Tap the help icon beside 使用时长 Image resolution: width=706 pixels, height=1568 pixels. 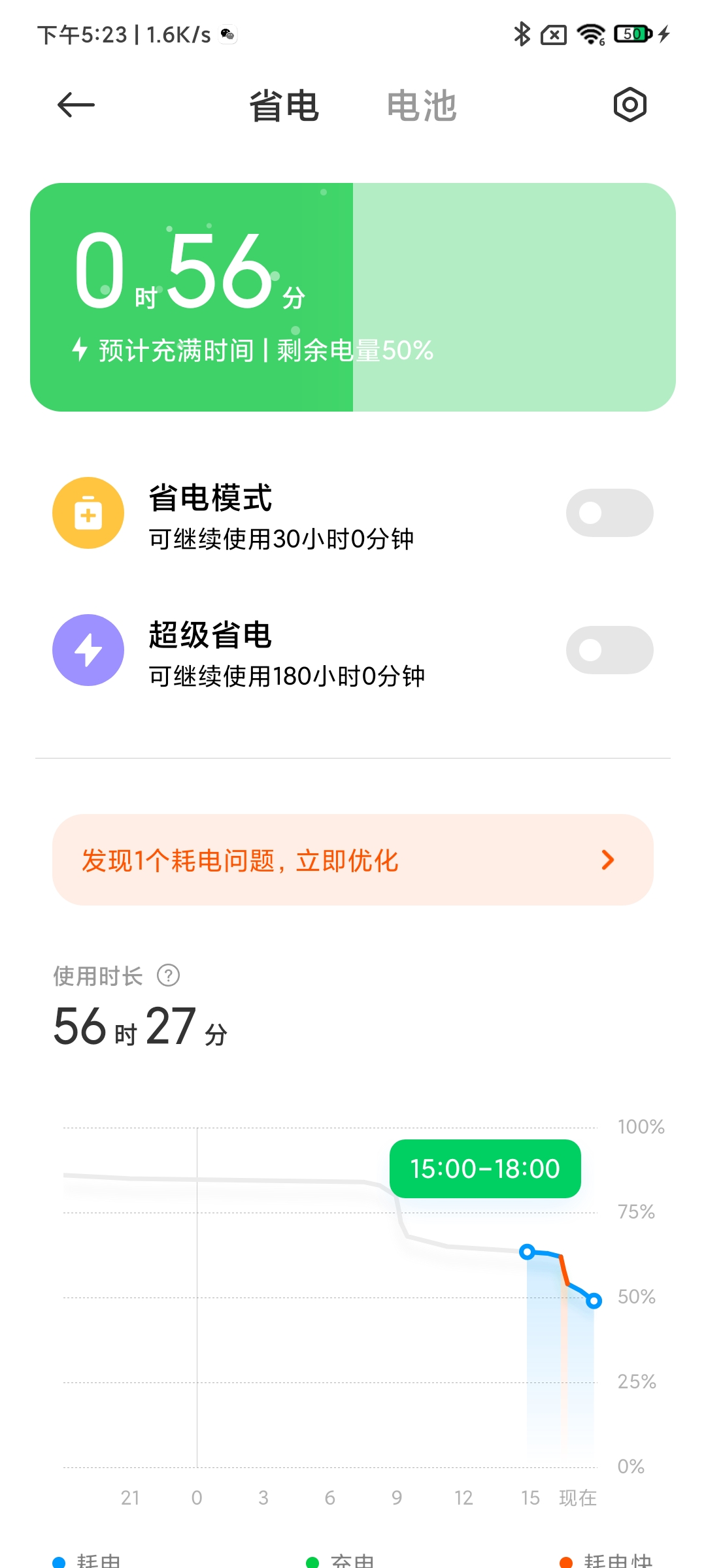click(x=169, y=975)
